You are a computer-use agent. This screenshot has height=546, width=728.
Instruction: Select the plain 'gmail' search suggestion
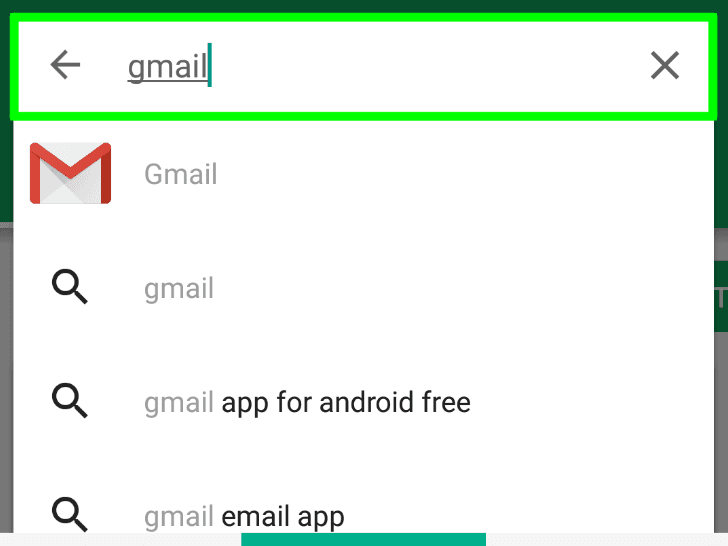tap(180, 289)
